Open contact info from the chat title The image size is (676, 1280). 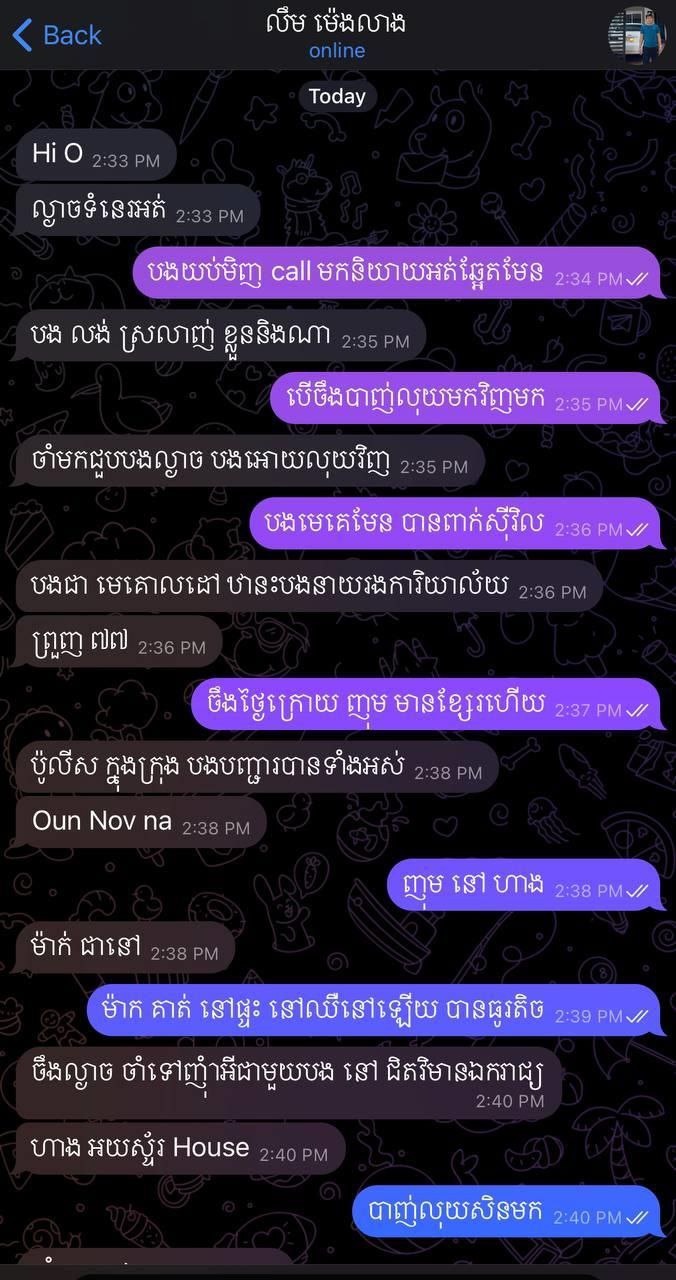click(x=336, y=24)
